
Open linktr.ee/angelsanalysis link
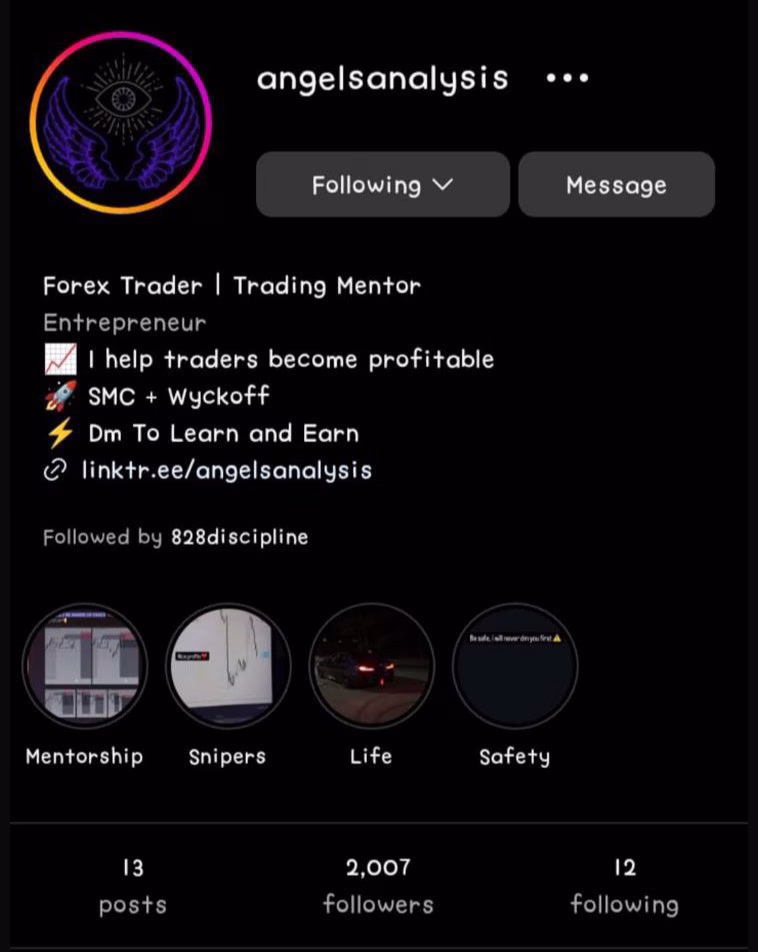[x=226, y=469]
